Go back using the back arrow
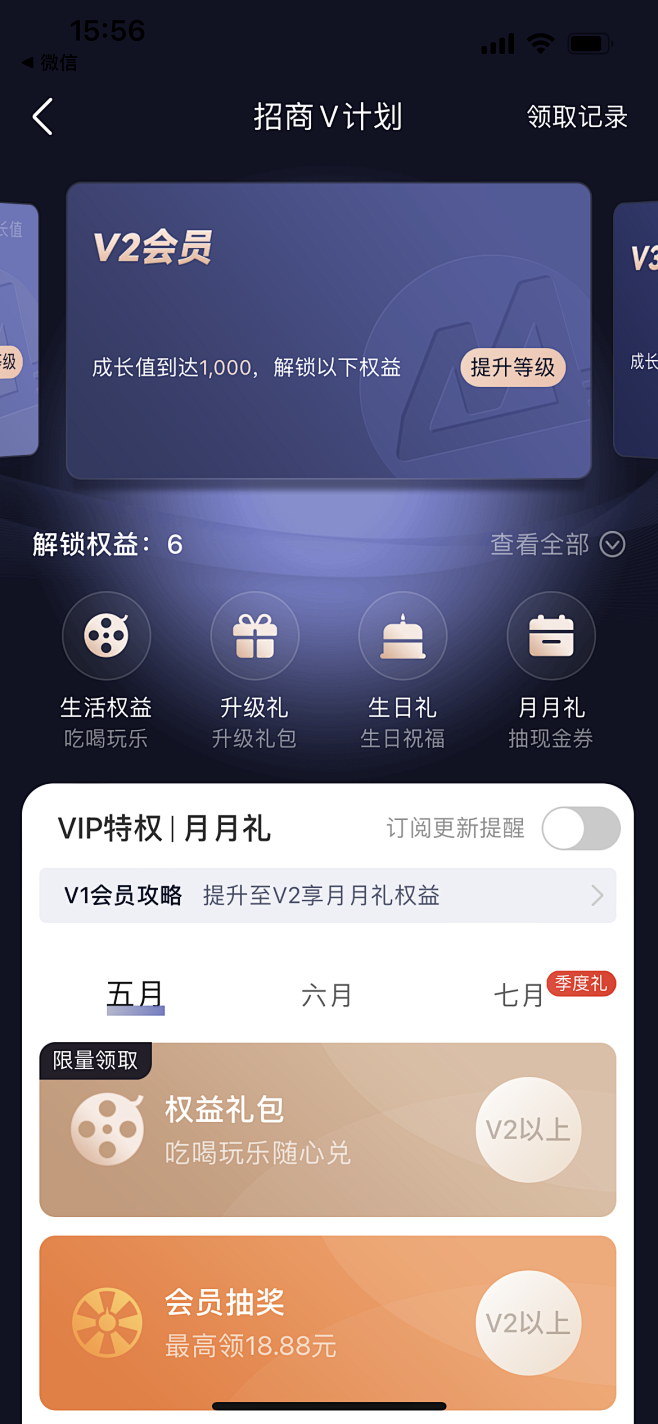 tap(42, 117)
